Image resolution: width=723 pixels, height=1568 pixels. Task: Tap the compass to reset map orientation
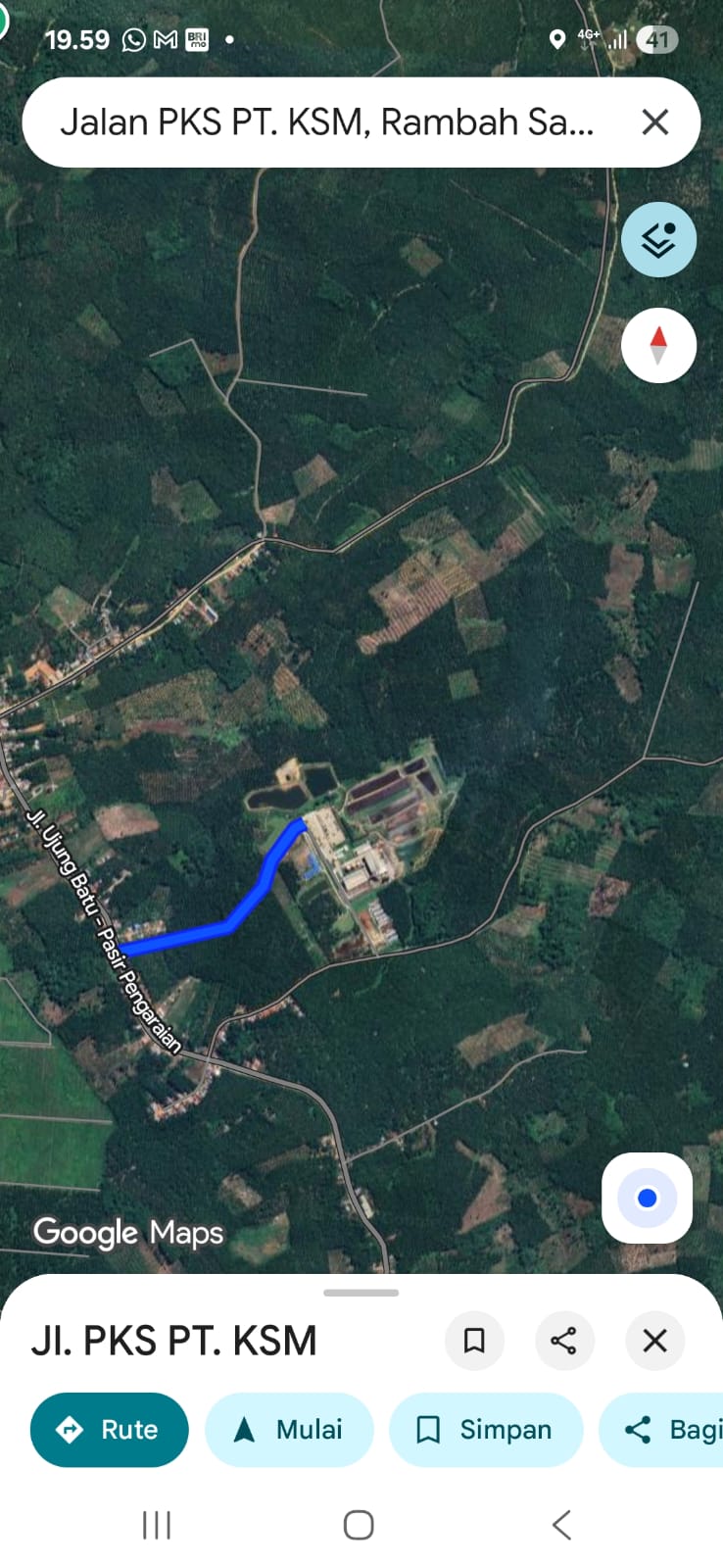[658, 345]
